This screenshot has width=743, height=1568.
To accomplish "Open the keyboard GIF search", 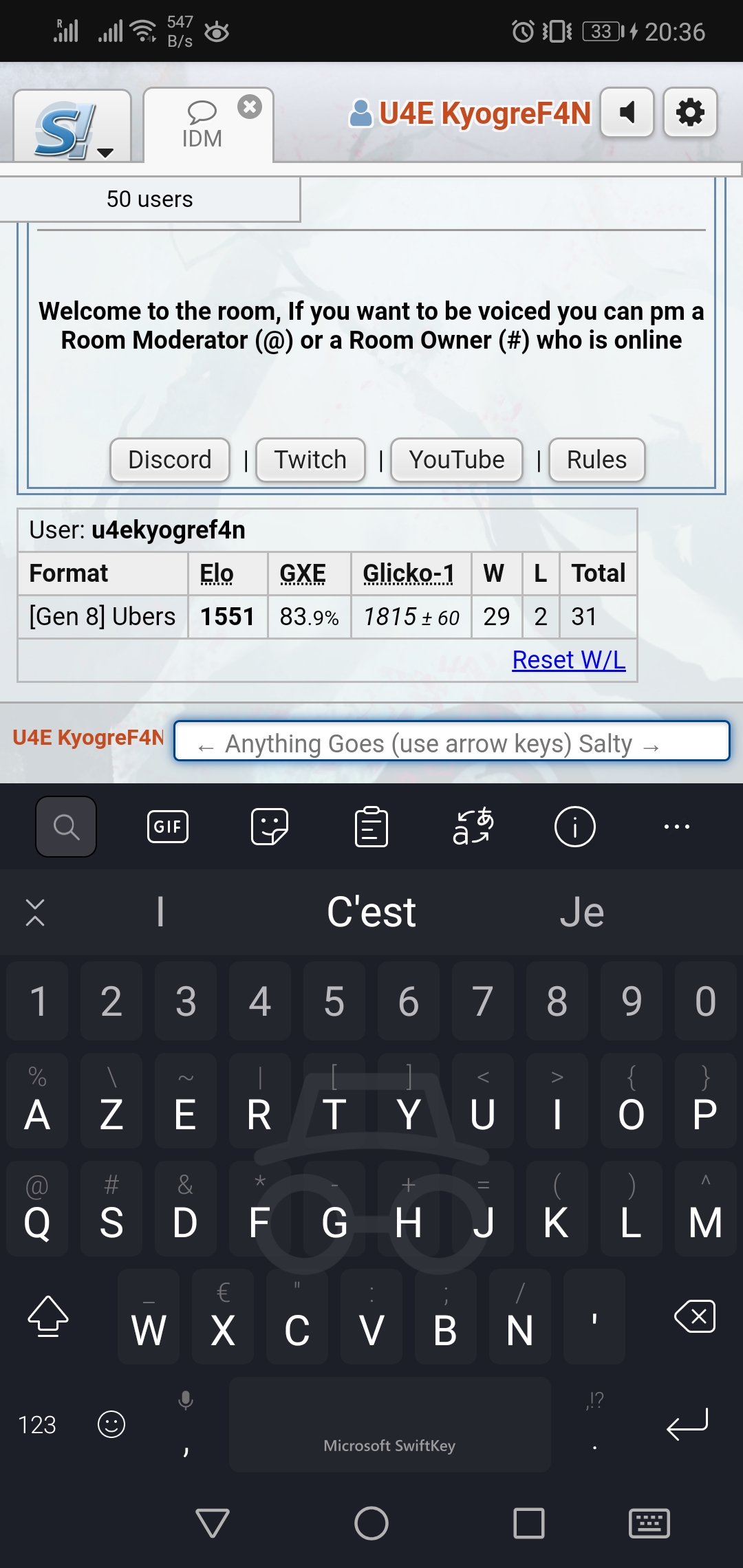I will [168, 827].
